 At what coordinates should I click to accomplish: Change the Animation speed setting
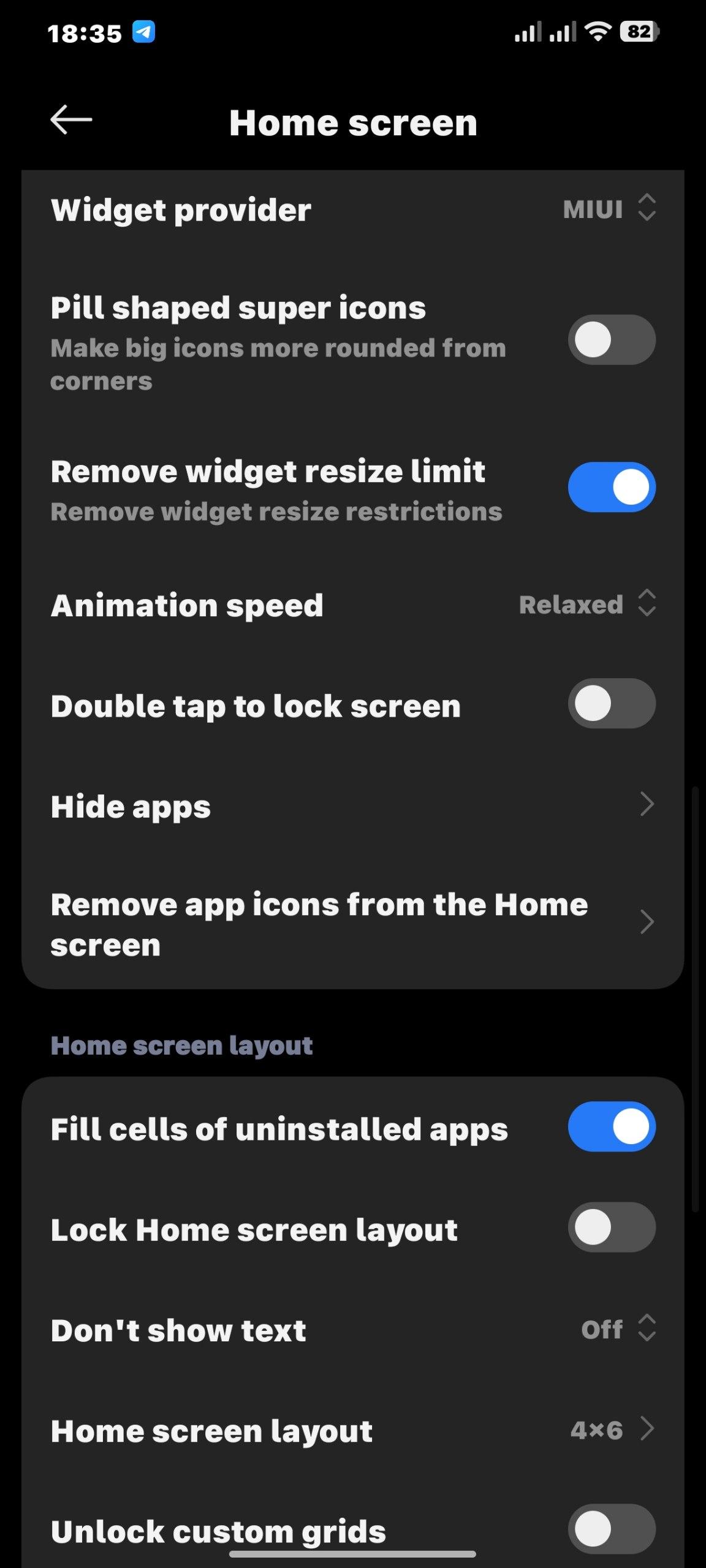coord(587,605)
